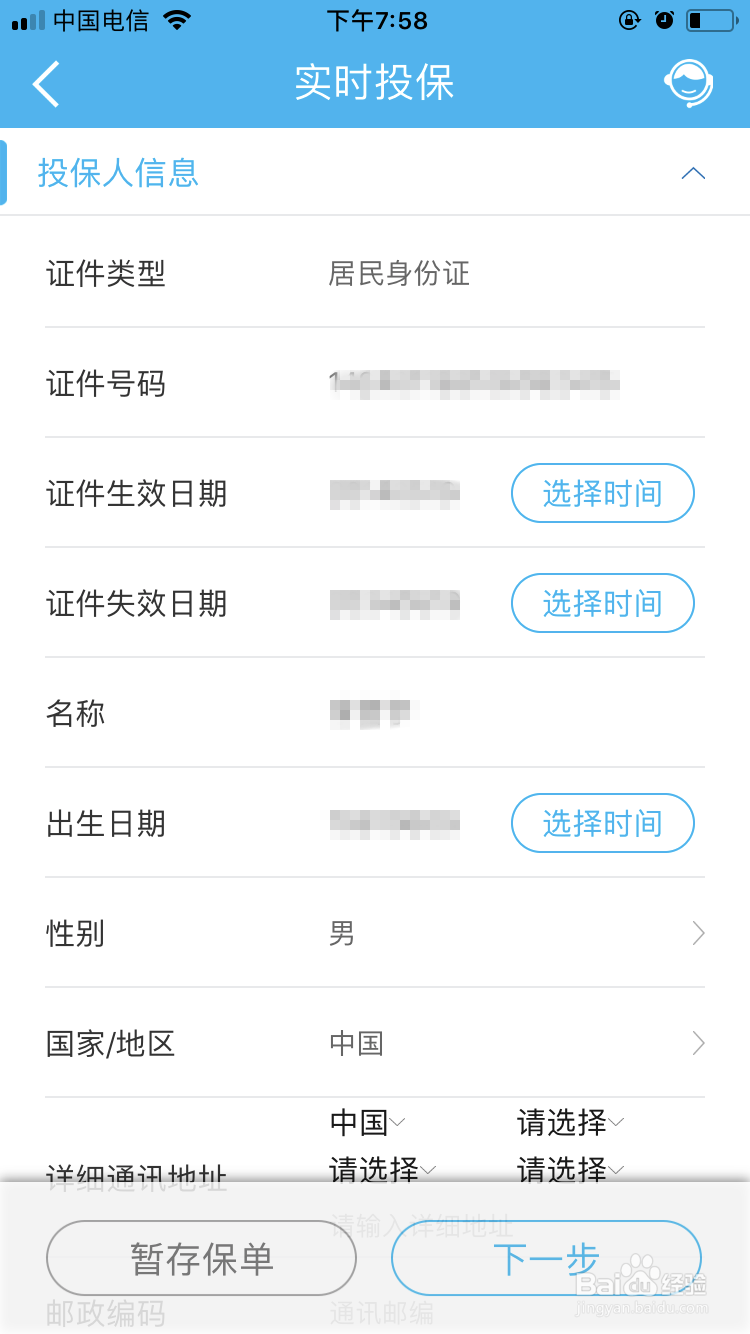750x1334 pixels.
Task: Open the customer service headset icon
Action: (x=689, y=82)
